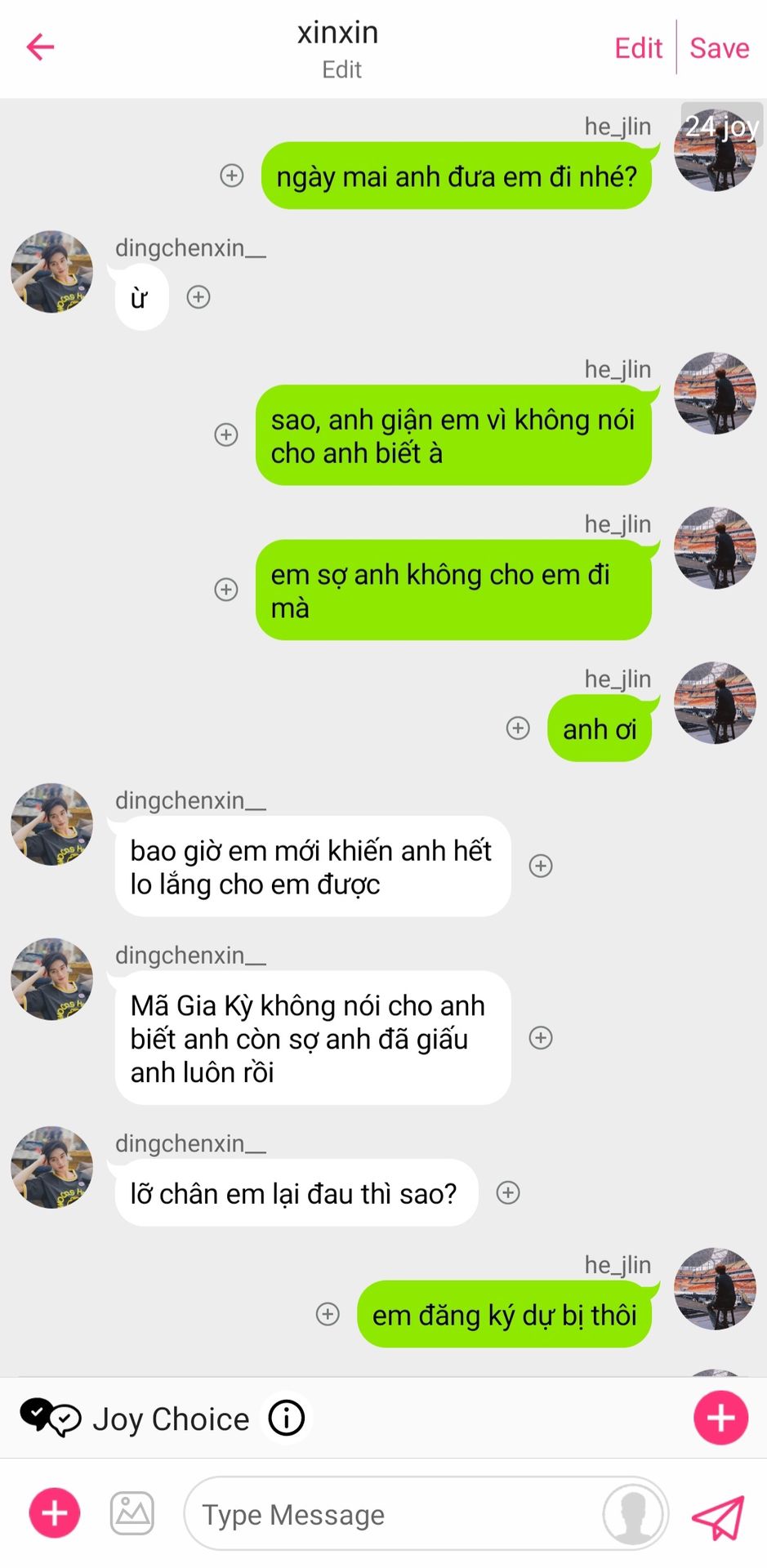Tap plus icon beside "lỡ chân em lại đau thì sao?"
767x1568 pixels.
508,1192
